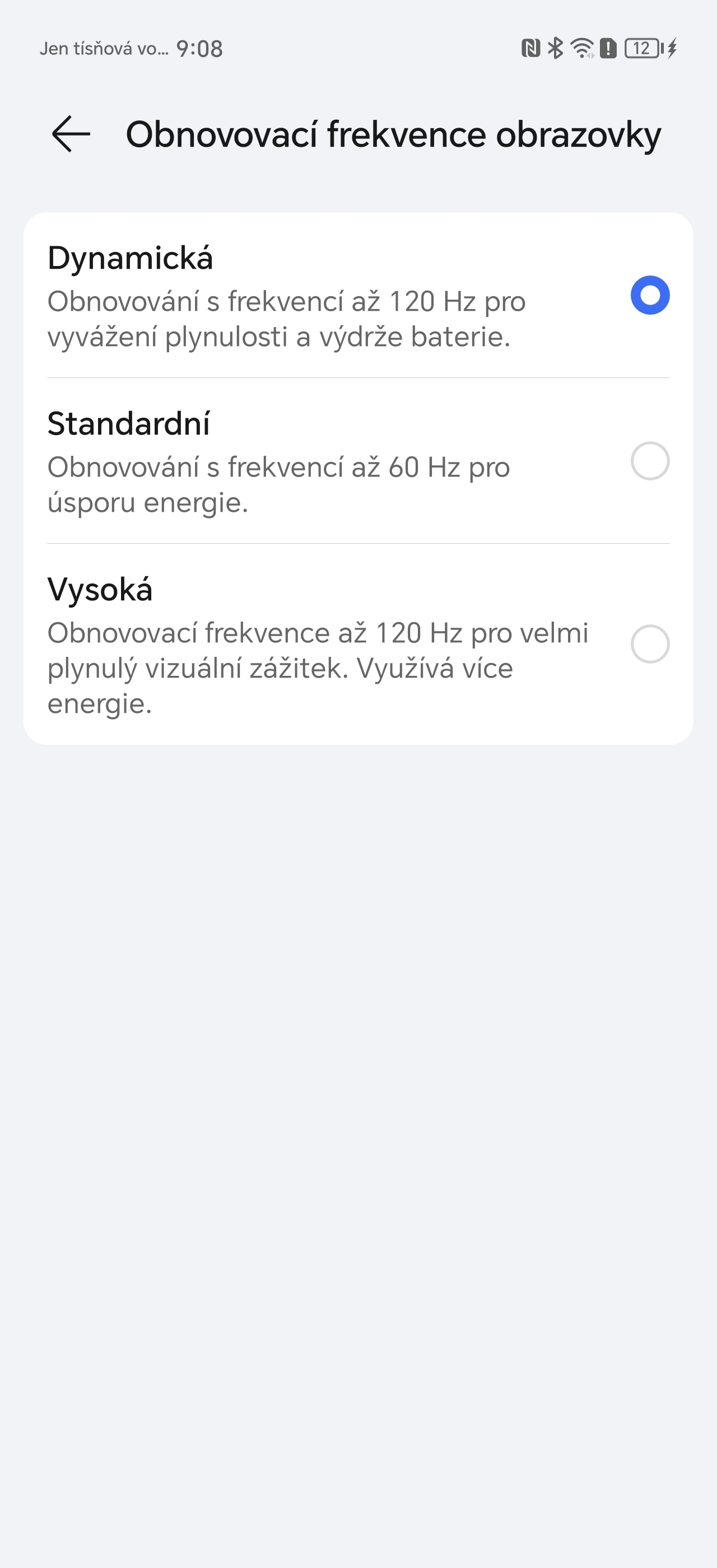Choose the Standardní 60 Hz option
The width and height of the screenshot is (717, 1568).
(649, 461)
